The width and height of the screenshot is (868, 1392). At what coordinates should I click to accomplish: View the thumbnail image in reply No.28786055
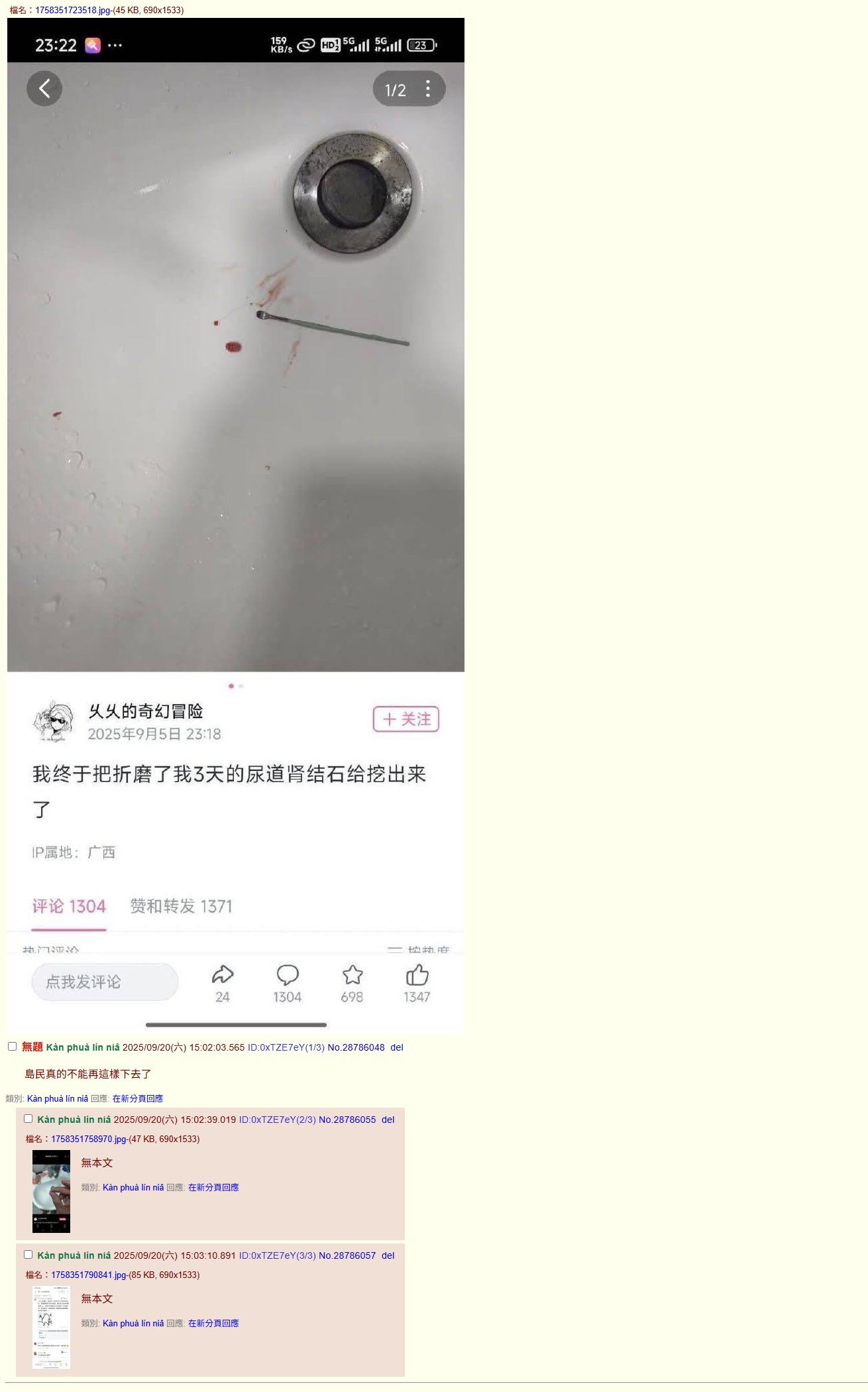51,1191
